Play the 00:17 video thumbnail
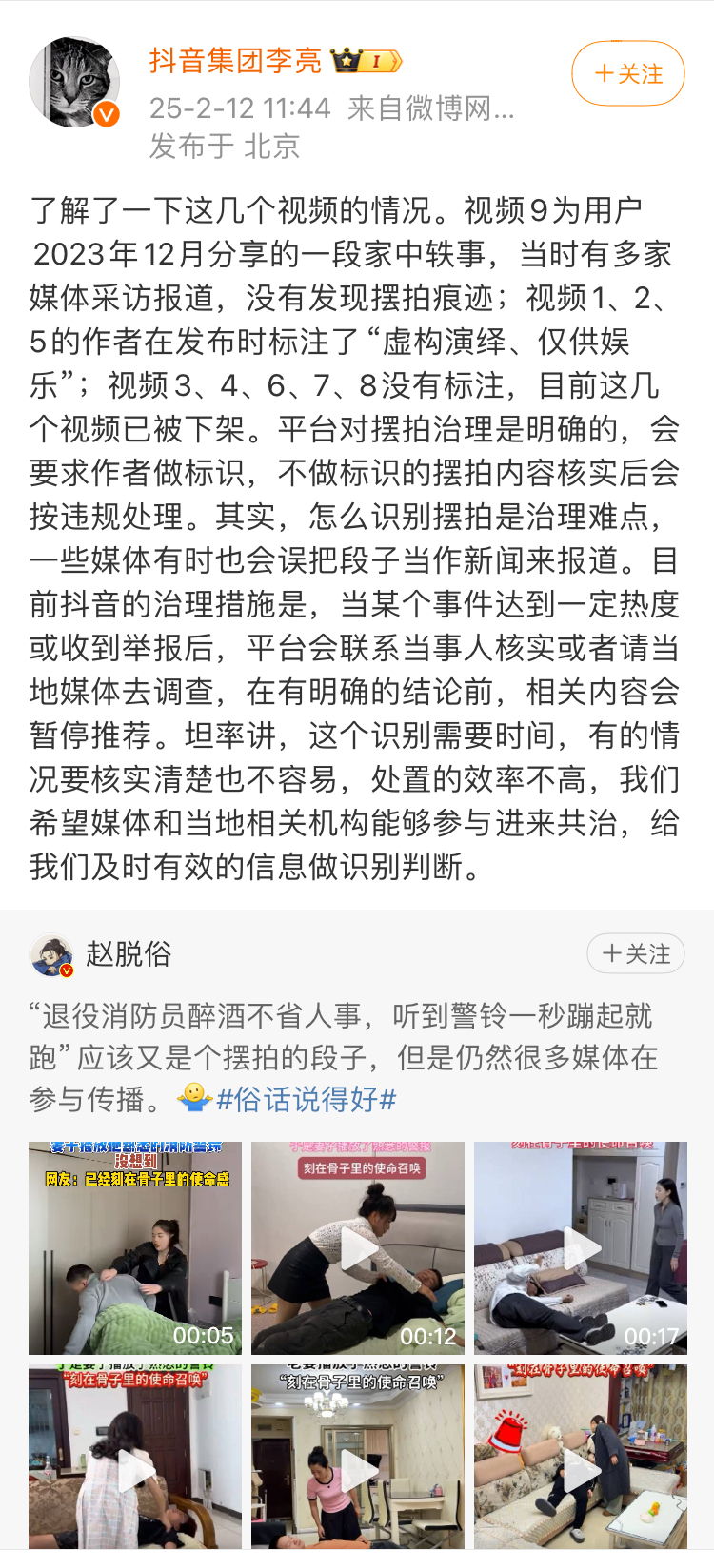This screenshot has width=714, height=1568. click(581, 1247)
